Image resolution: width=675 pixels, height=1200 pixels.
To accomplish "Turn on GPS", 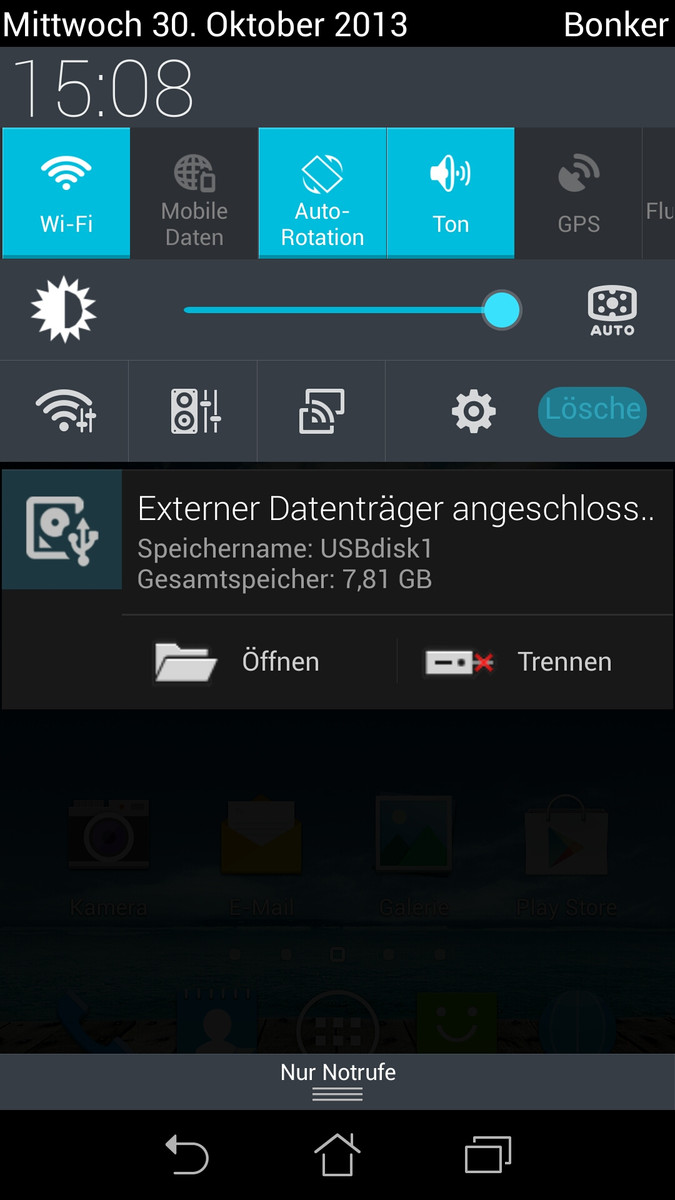I will tap(578, 193).
